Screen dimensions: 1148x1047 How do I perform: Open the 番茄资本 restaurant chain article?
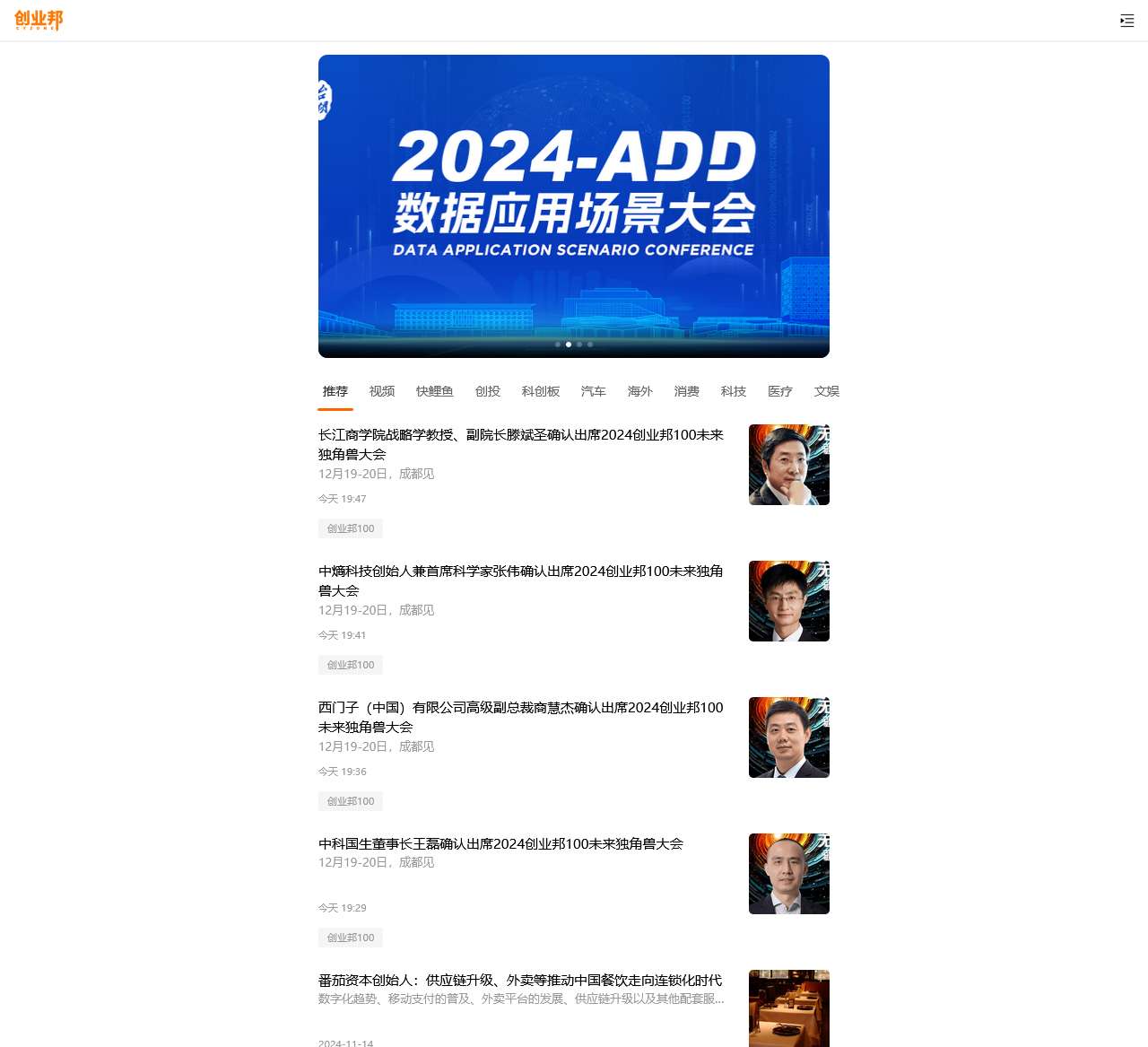520,980
